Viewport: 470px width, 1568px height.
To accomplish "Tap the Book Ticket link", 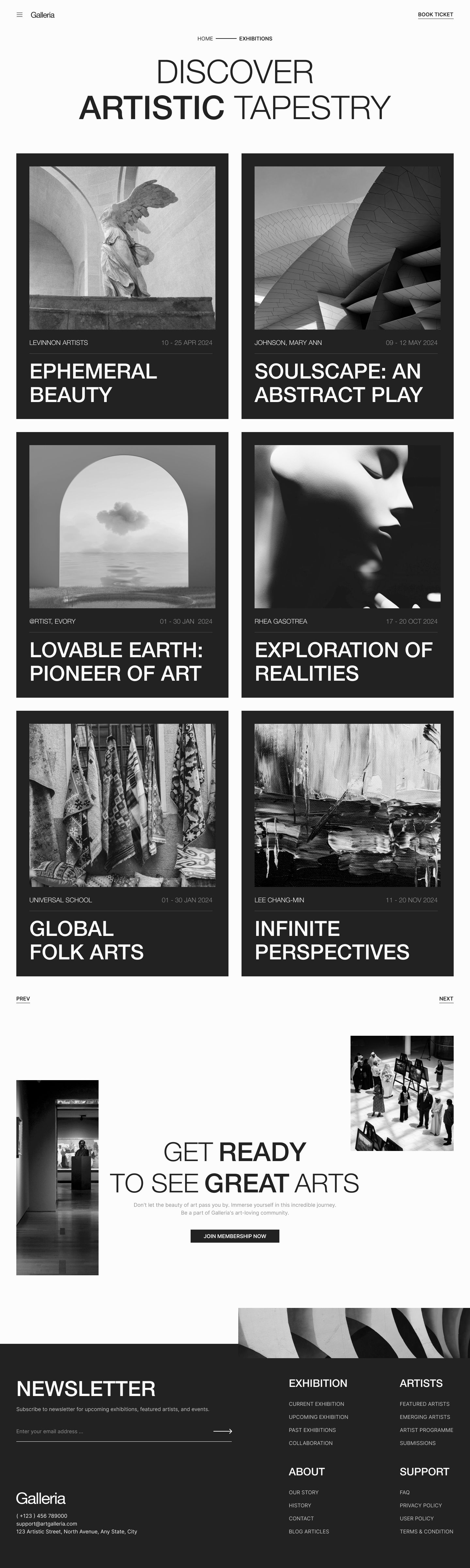I will (x=435, y=15).
